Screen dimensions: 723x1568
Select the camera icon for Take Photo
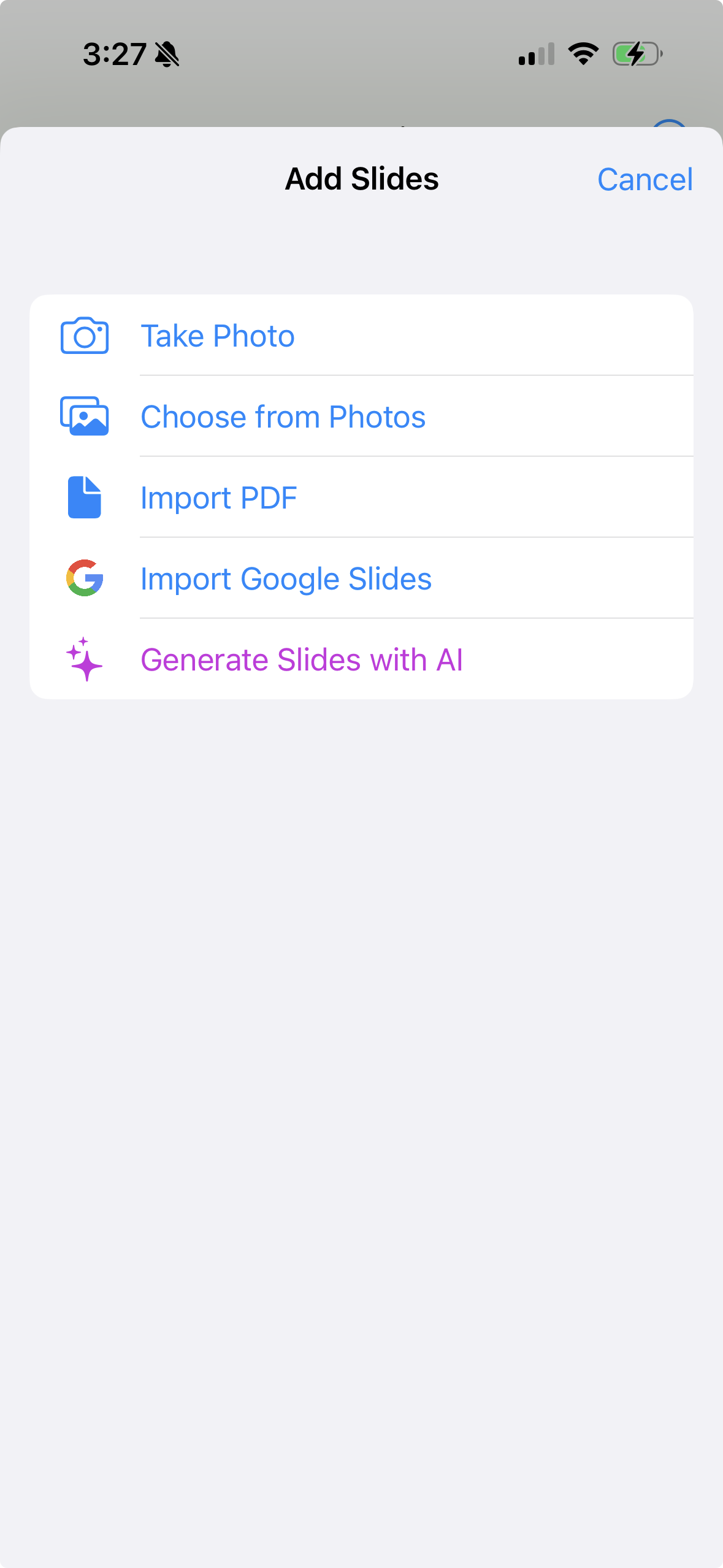tap(85, 335)
